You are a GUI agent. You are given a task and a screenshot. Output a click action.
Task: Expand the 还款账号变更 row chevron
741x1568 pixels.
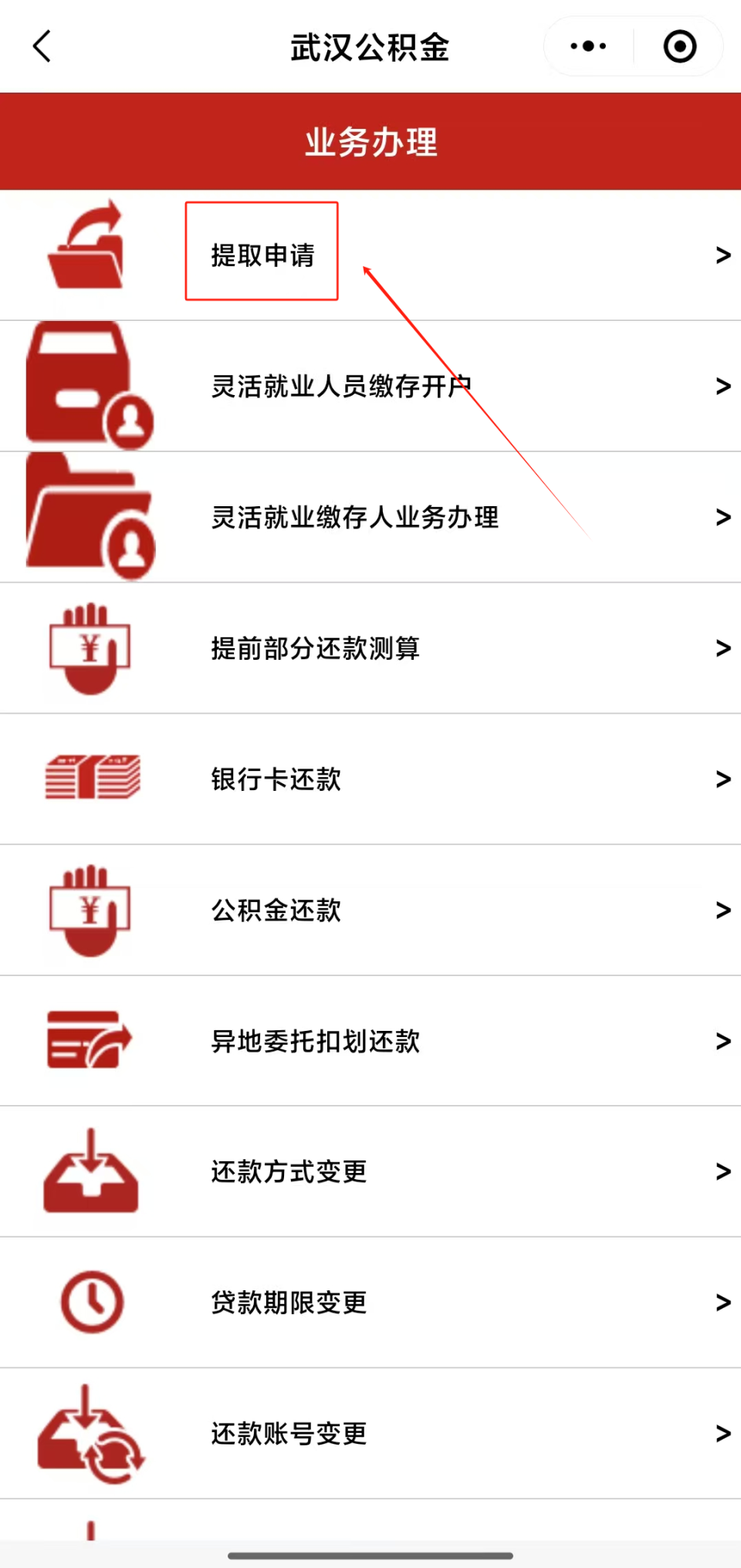pyautogui.click(x=722, y=1433)
